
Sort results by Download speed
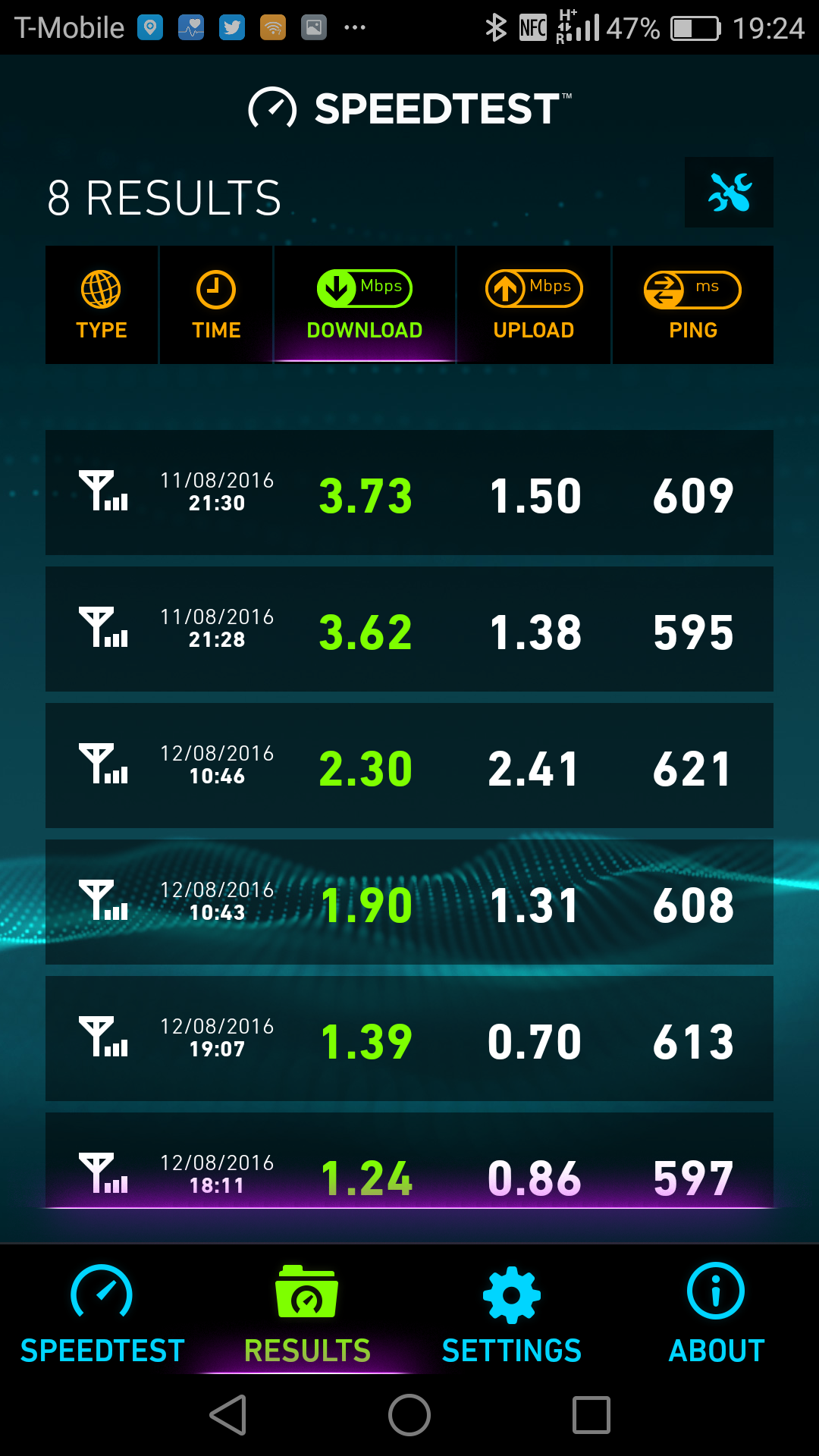(365, 305)
